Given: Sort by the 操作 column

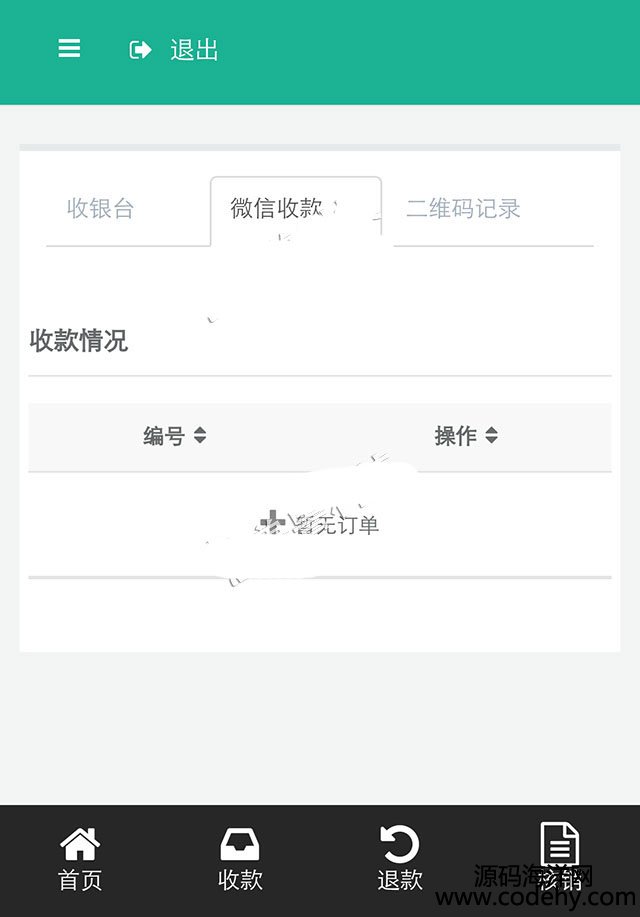Looking at the screenshot, I should (466, 436).
